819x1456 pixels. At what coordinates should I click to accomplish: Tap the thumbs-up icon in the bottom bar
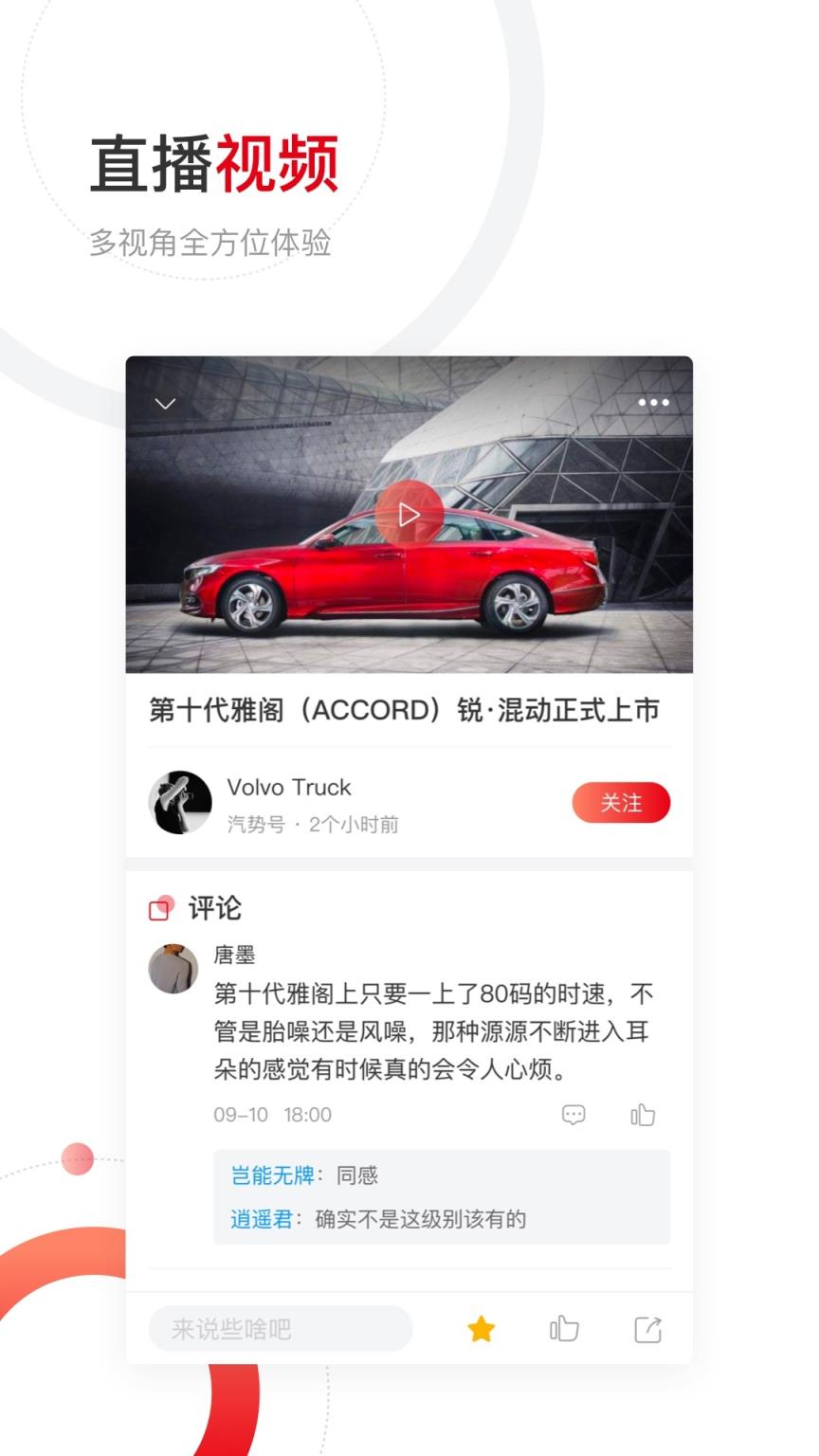click(x=563, y=1329)
